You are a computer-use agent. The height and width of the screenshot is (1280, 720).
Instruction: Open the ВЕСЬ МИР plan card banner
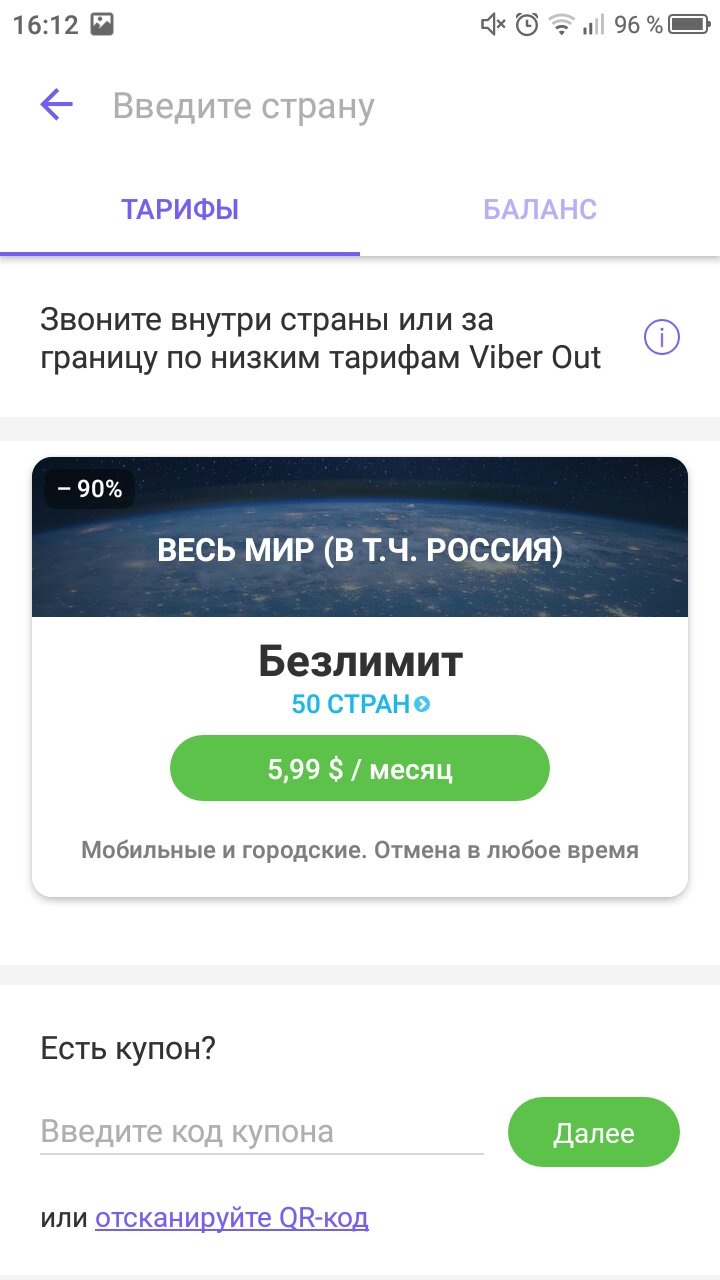(360, 537)
